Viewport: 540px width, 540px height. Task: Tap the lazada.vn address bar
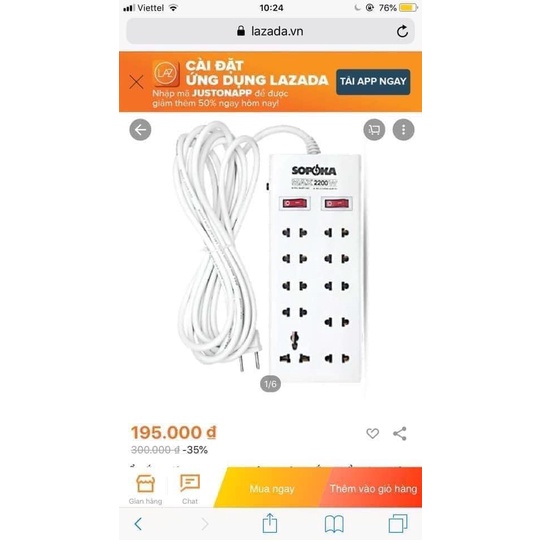click(x=270, y=31)
